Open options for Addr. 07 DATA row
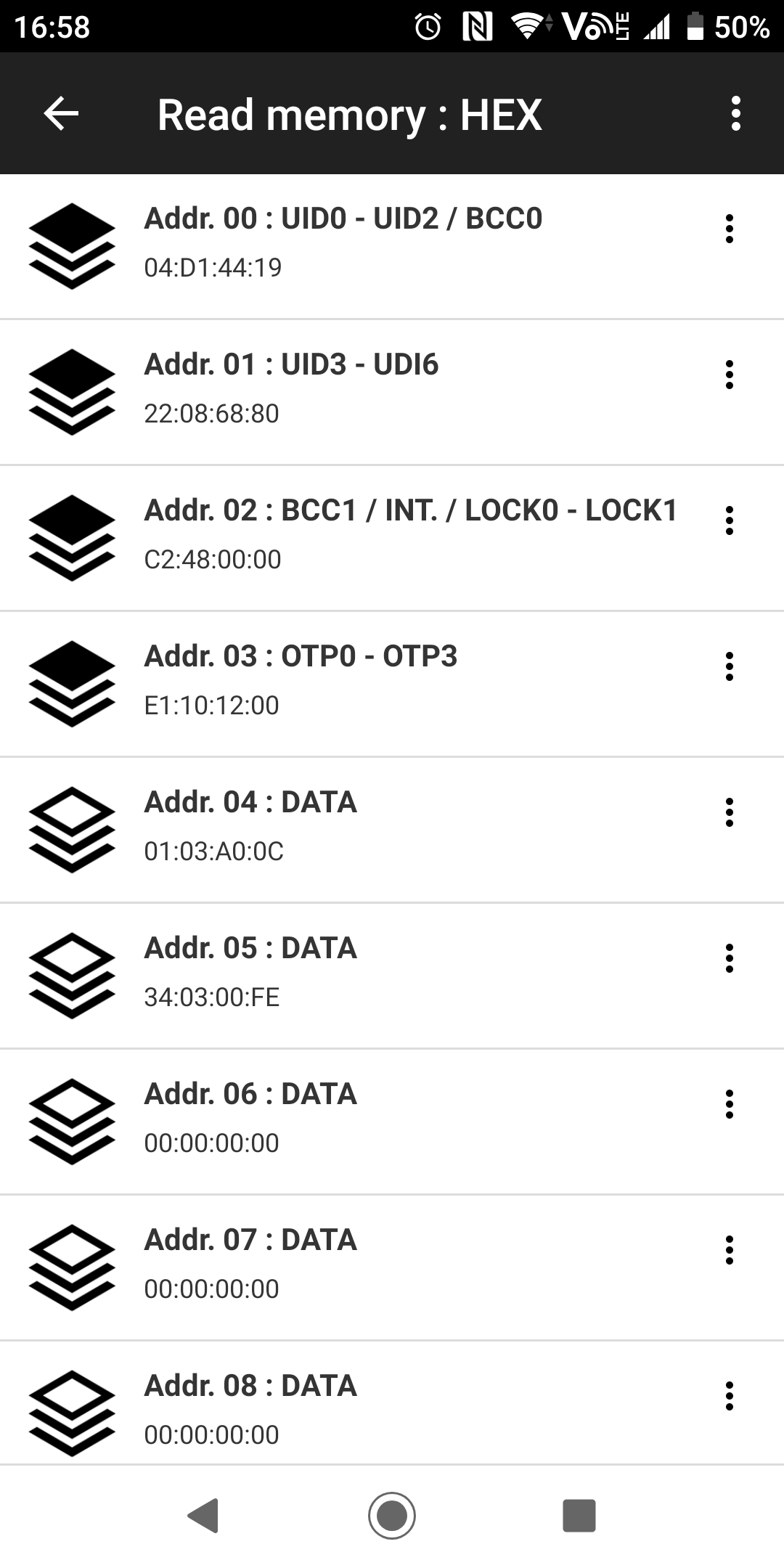The width and height of the screenshot is (784, 1568). [730, 1250]
